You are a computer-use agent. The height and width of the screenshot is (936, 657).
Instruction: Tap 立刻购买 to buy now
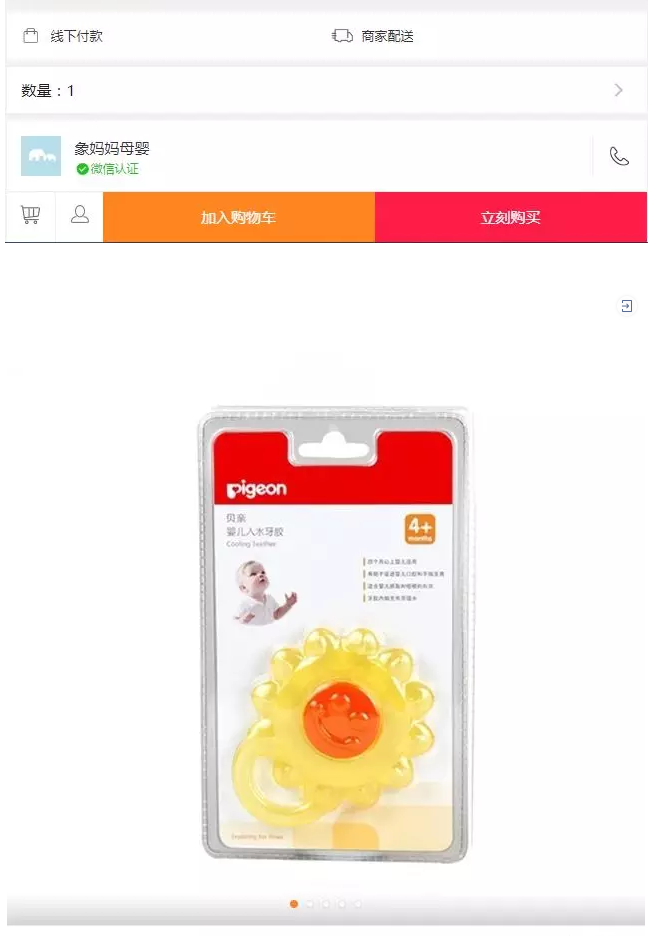tap(510, 217)
